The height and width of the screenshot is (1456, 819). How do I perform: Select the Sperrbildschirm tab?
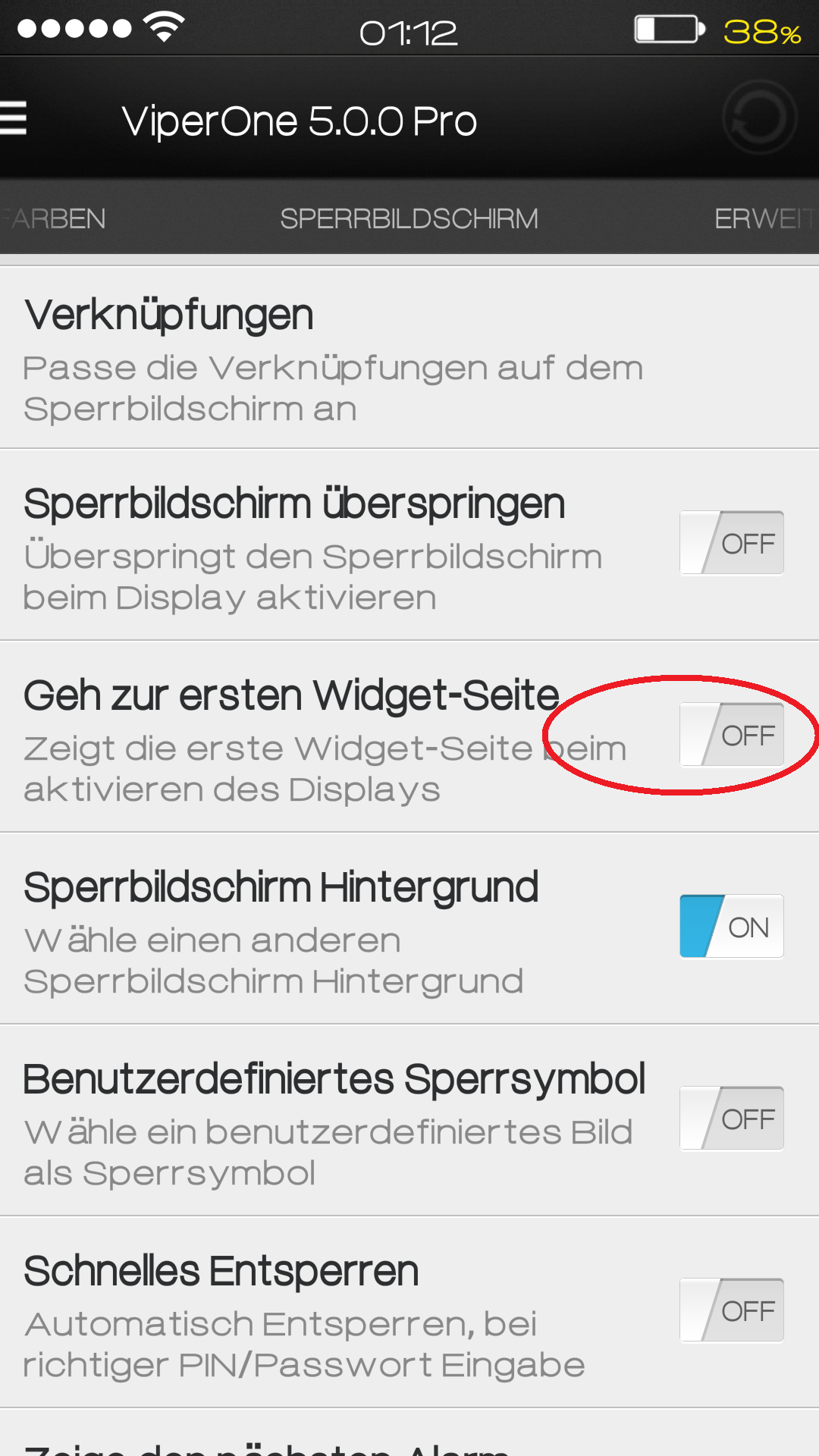tap(409, 218)
